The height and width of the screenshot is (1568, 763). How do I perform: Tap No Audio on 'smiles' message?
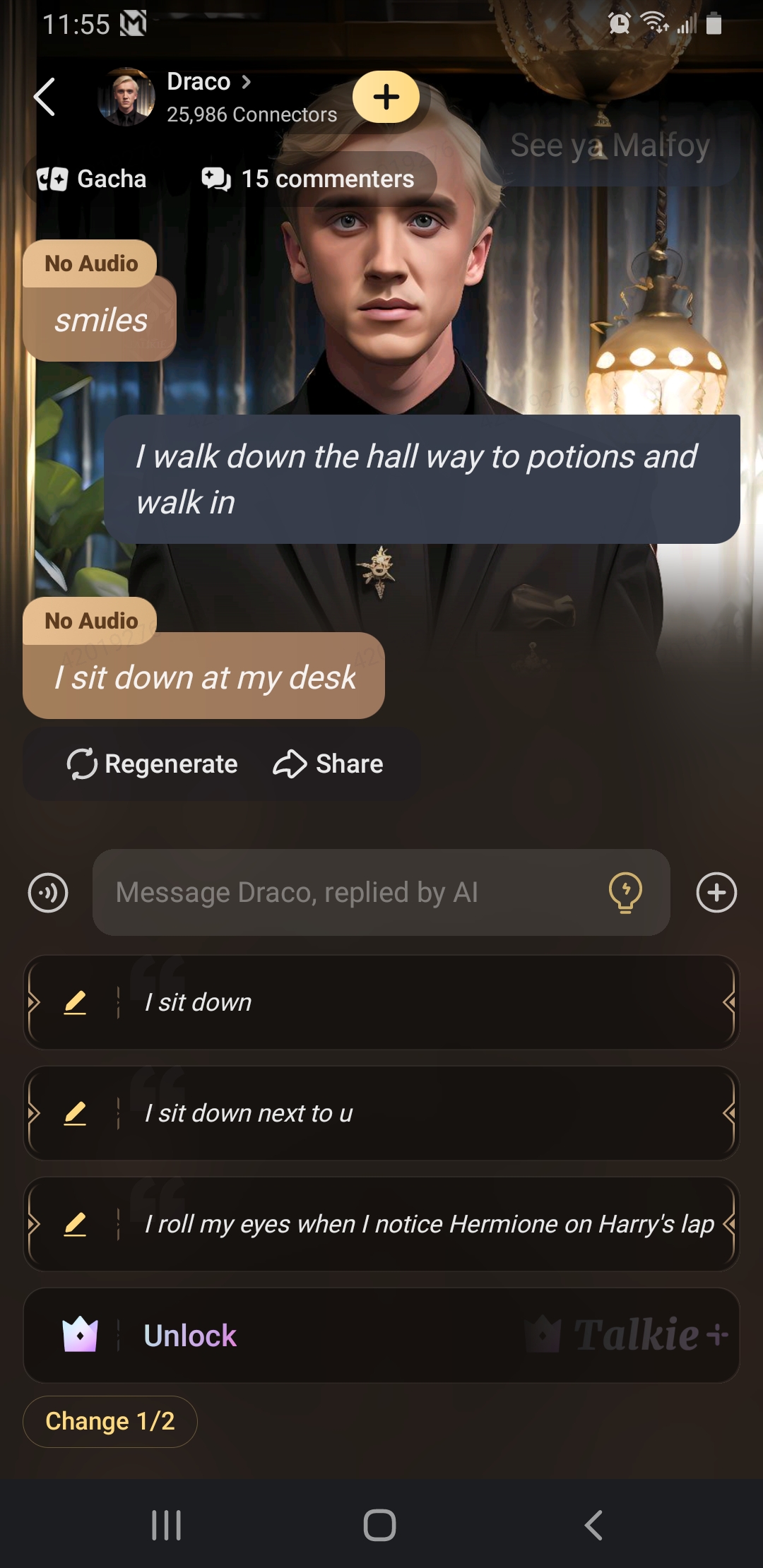[x=91, y=263]
